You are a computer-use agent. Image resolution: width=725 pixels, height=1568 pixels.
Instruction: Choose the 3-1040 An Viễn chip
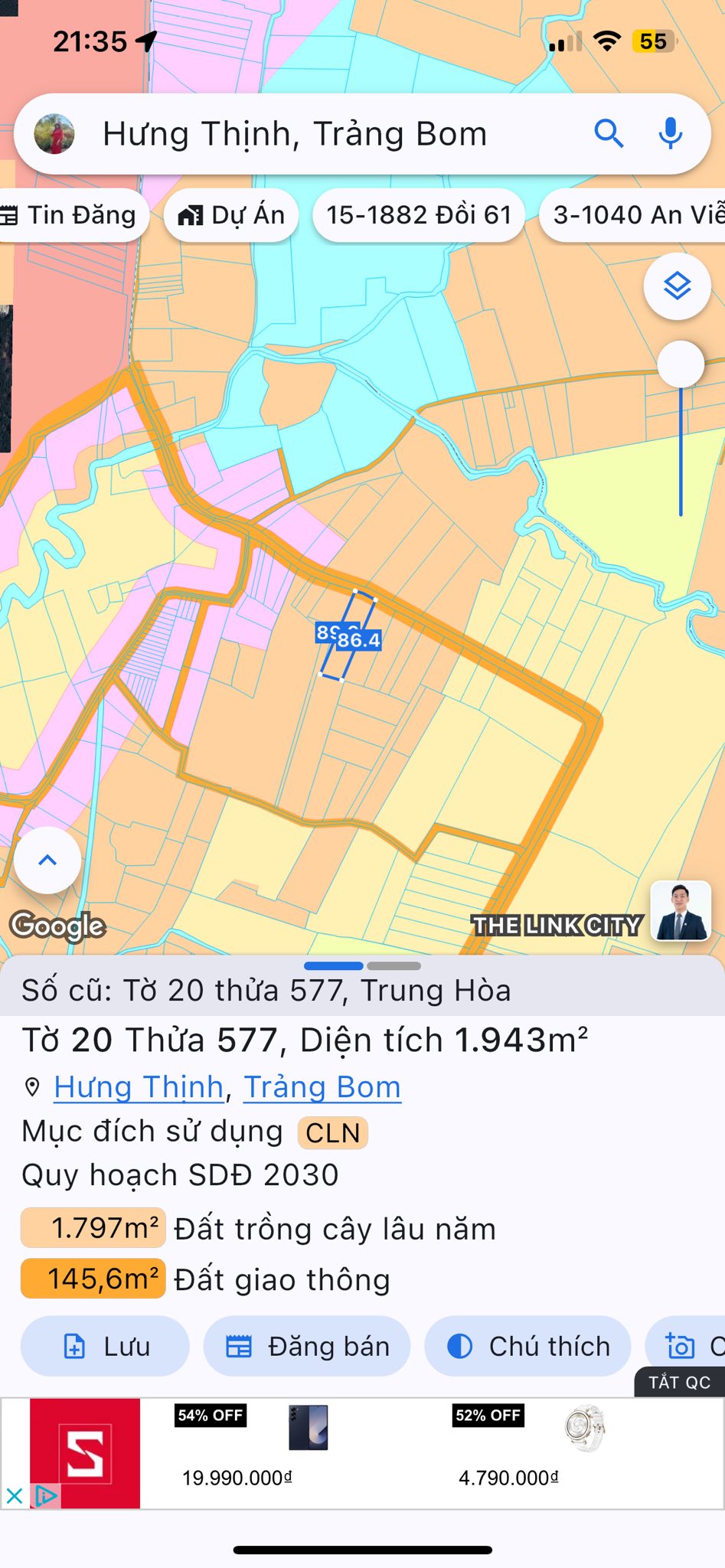pyautogui.click(x=635, y=215)
